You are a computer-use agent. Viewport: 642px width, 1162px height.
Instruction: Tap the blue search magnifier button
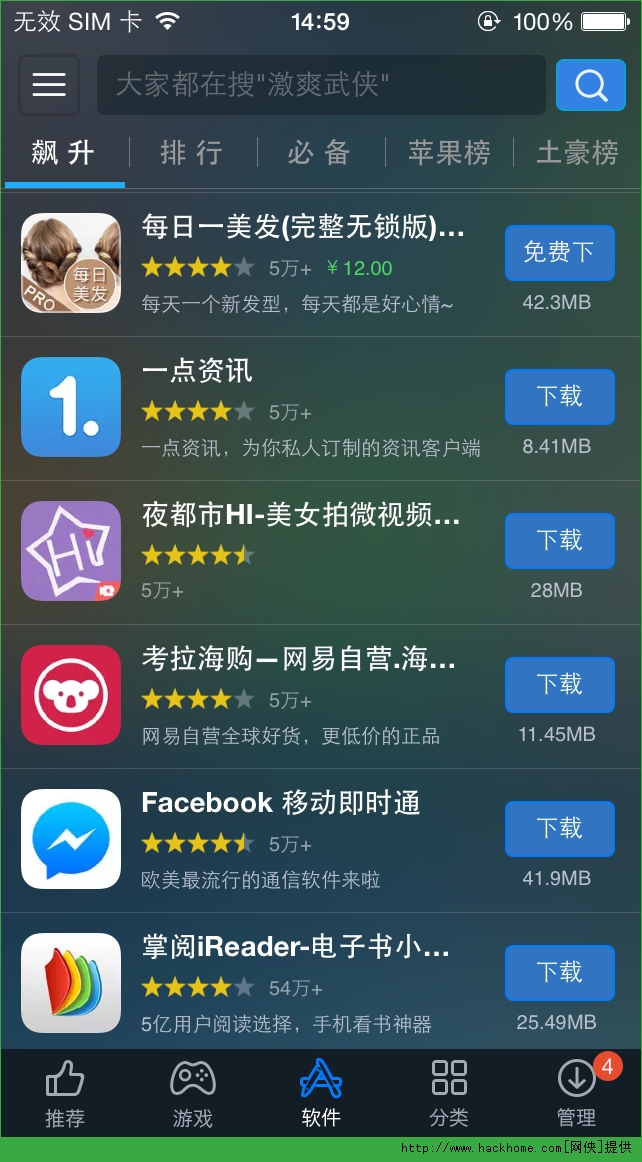point(590,85)
